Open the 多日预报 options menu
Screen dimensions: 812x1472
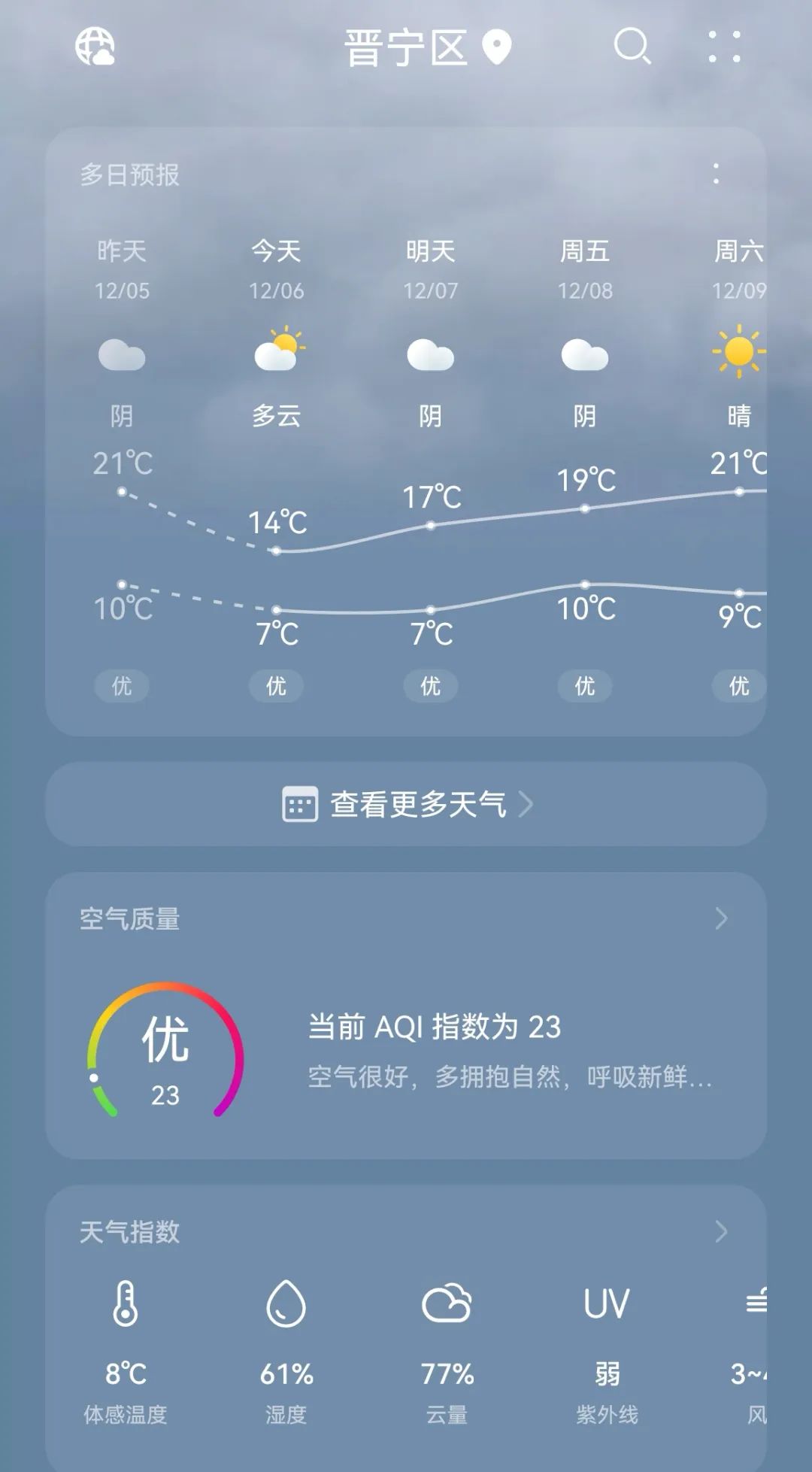coord(716,175)
